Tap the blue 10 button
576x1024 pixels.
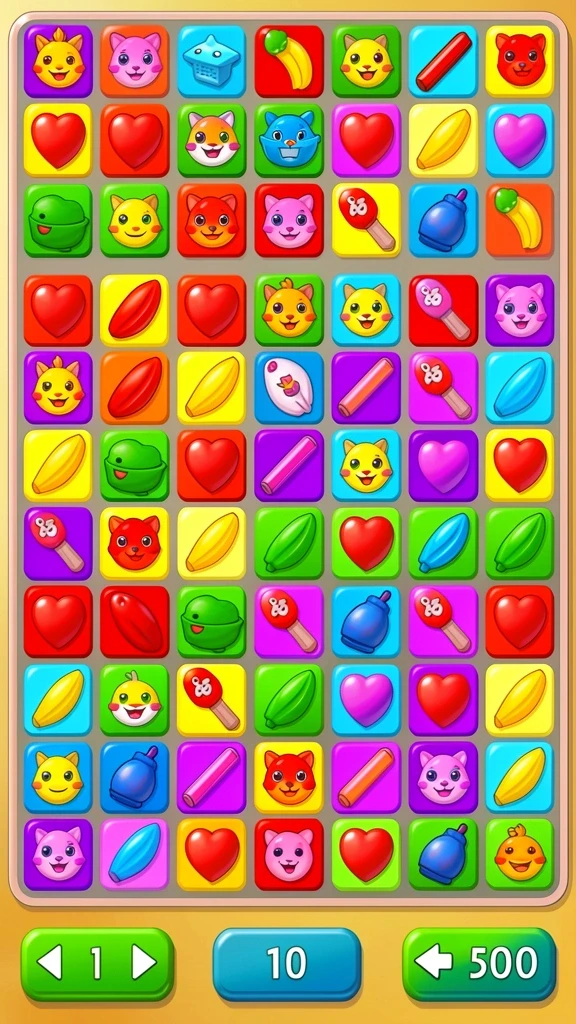[x=287, y=964]
